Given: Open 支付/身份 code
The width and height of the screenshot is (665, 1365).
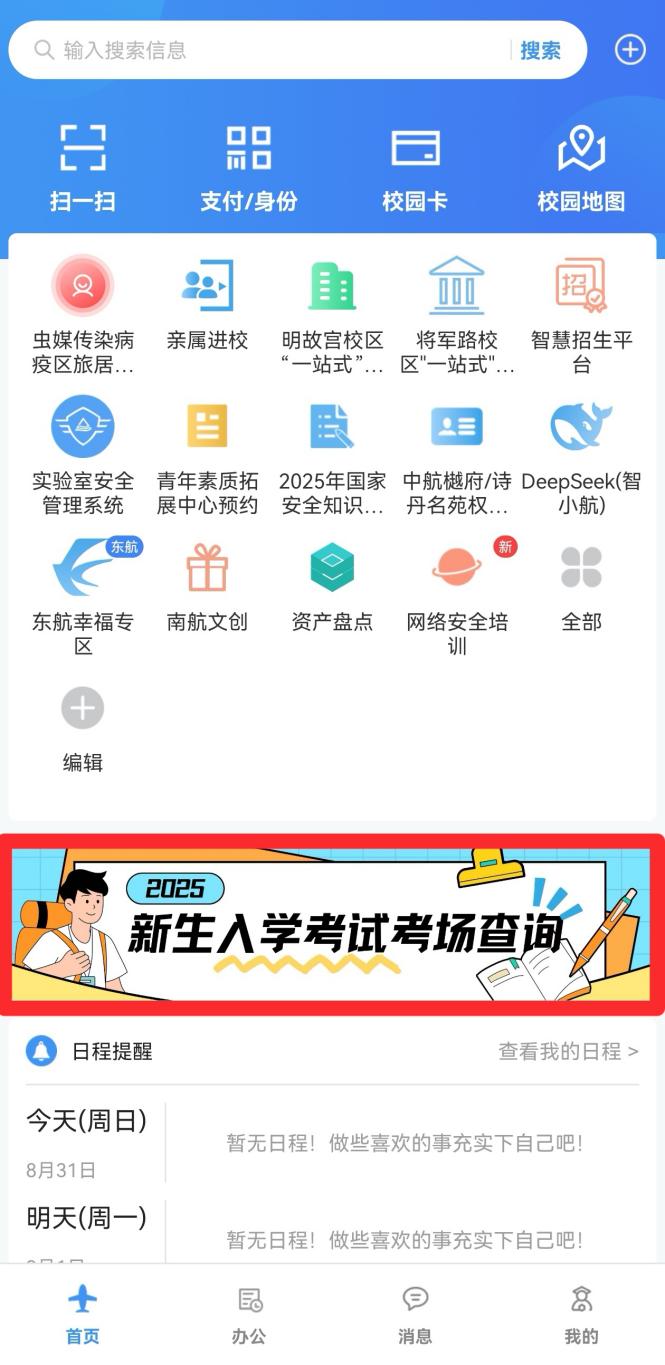Looking at the screenshot, I should [249, 167].
